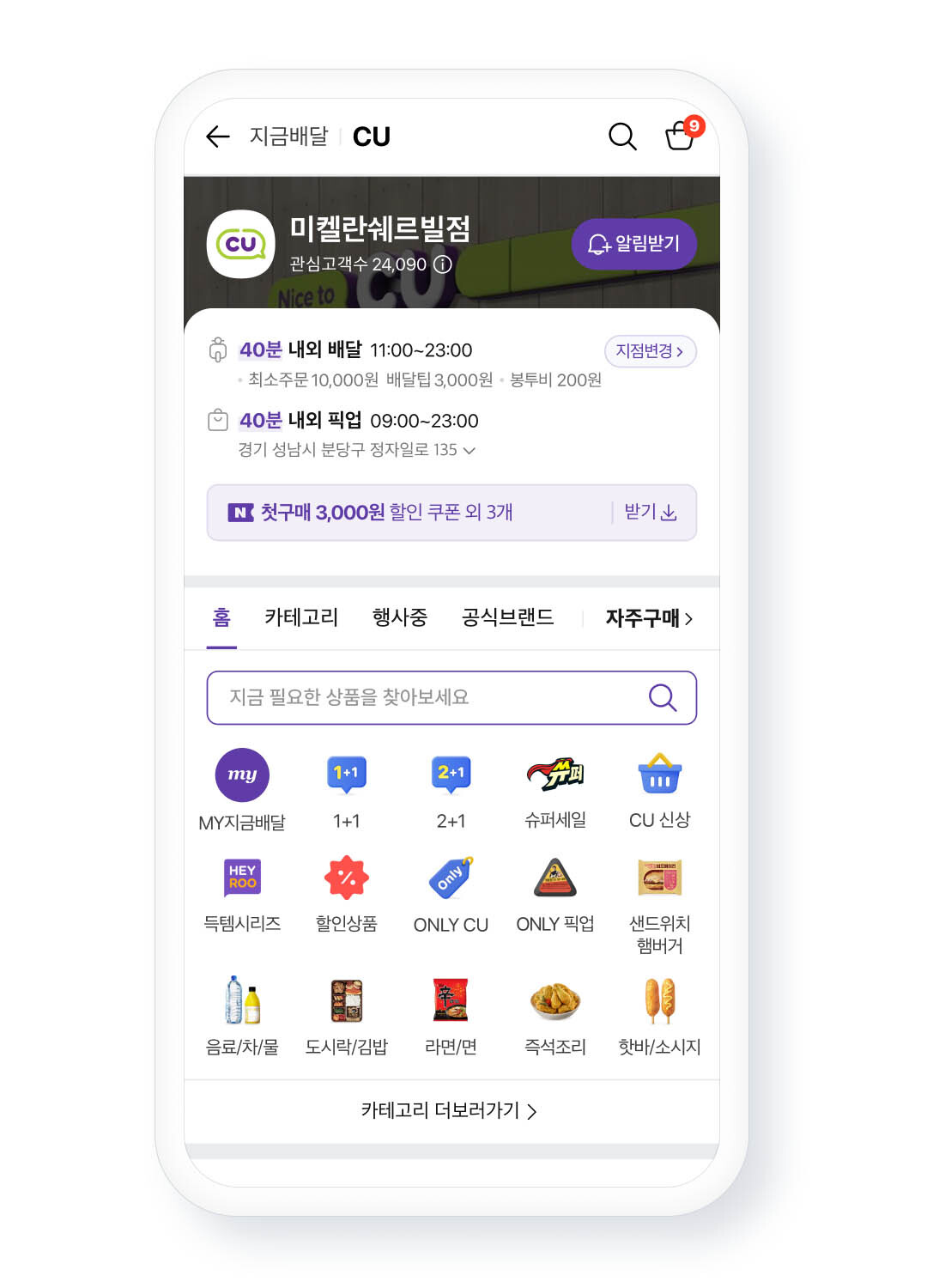Change store with 지점변경
Screen dimensions: 927x1288
click(x=650, y=351)
